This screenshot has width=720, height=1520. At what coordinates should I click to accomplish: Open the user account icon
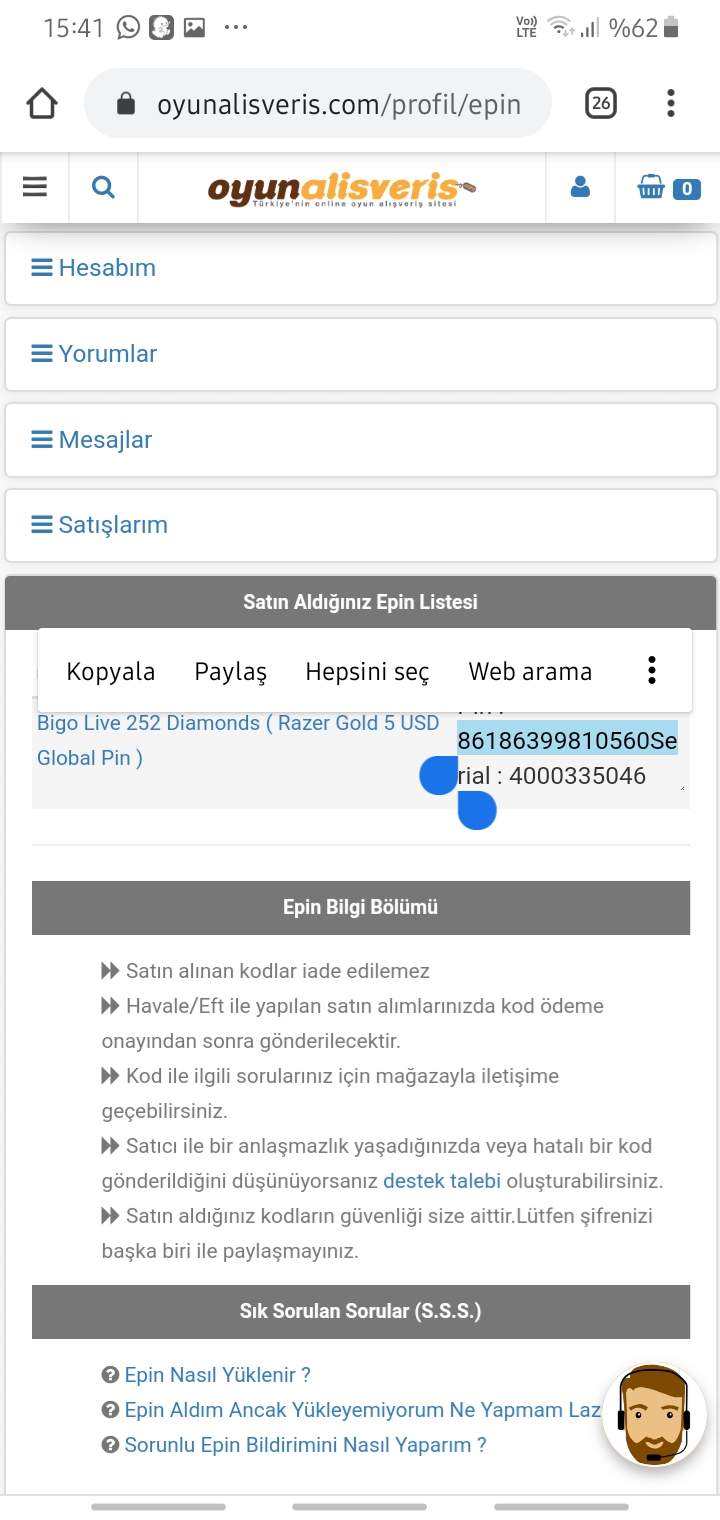tap(580, 187)
